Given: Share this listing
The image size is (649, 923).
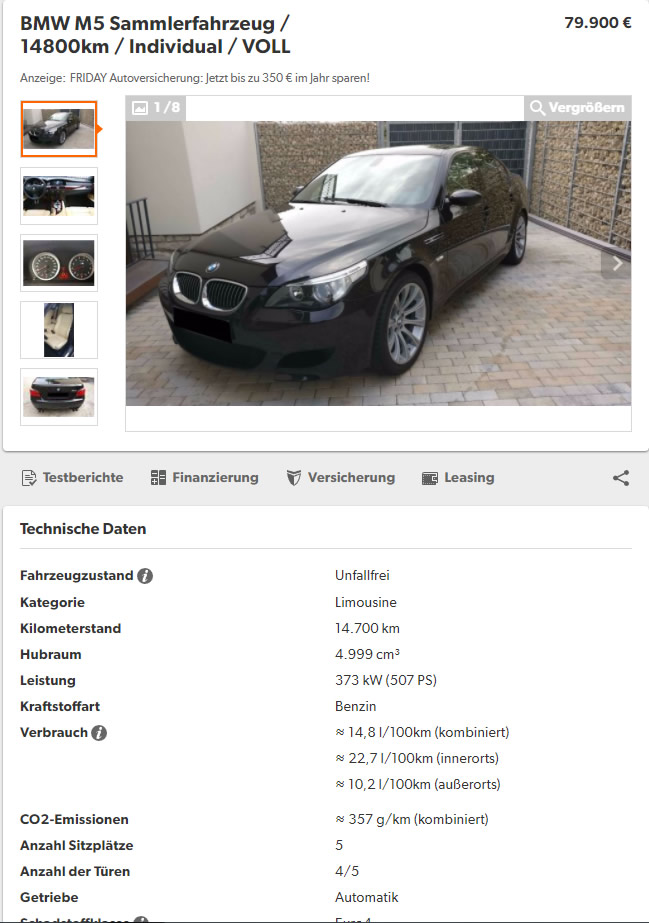Looking at the screenshot, I should [621, 478].
